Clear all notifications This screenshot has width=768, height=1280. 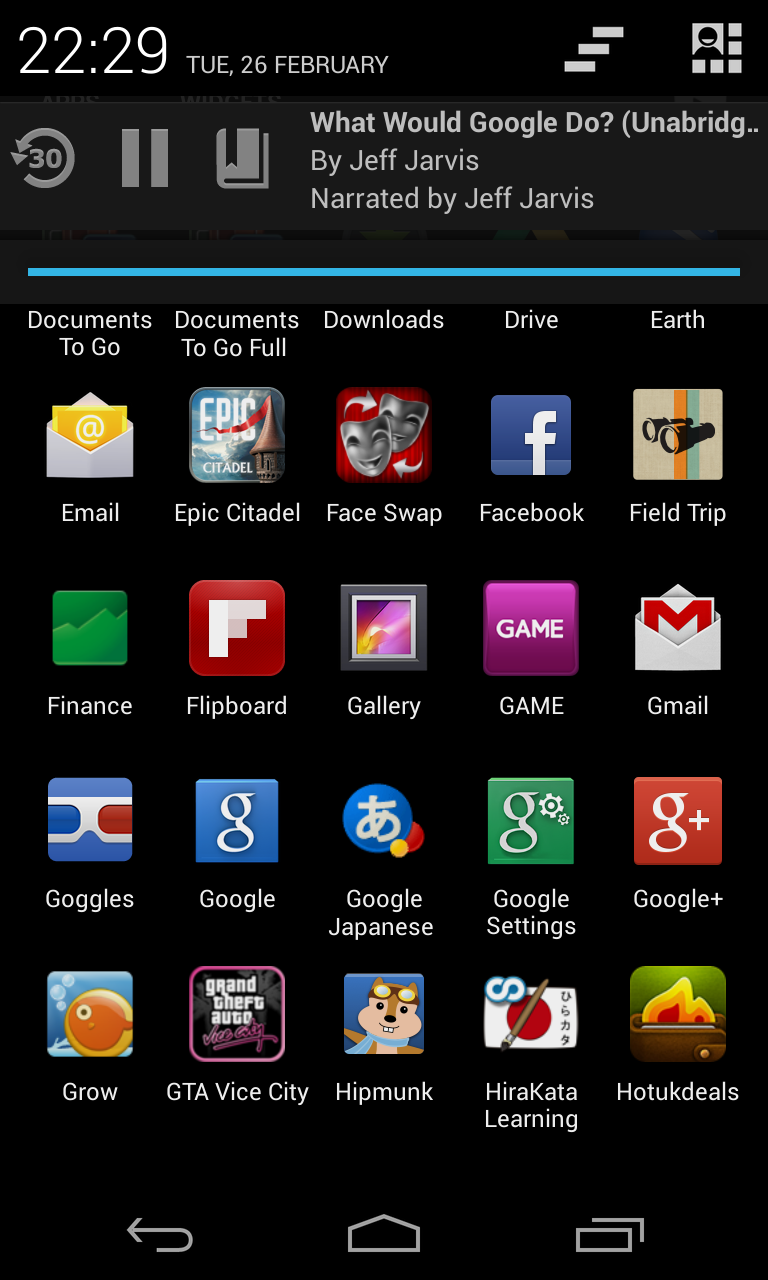tap(594, 50)
